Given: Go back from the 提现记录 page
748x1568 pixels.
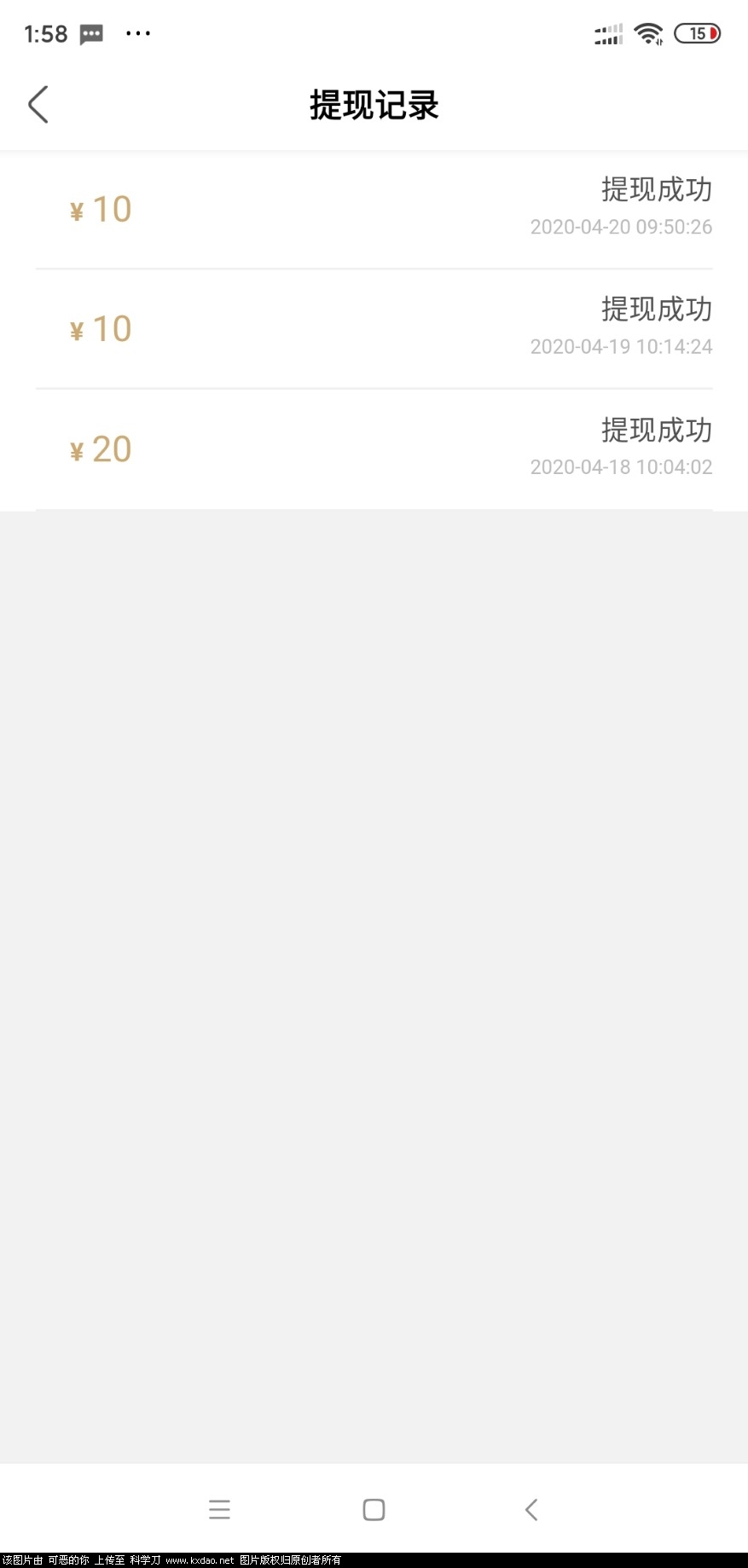Looking at the screenshot, I should 38,105.
